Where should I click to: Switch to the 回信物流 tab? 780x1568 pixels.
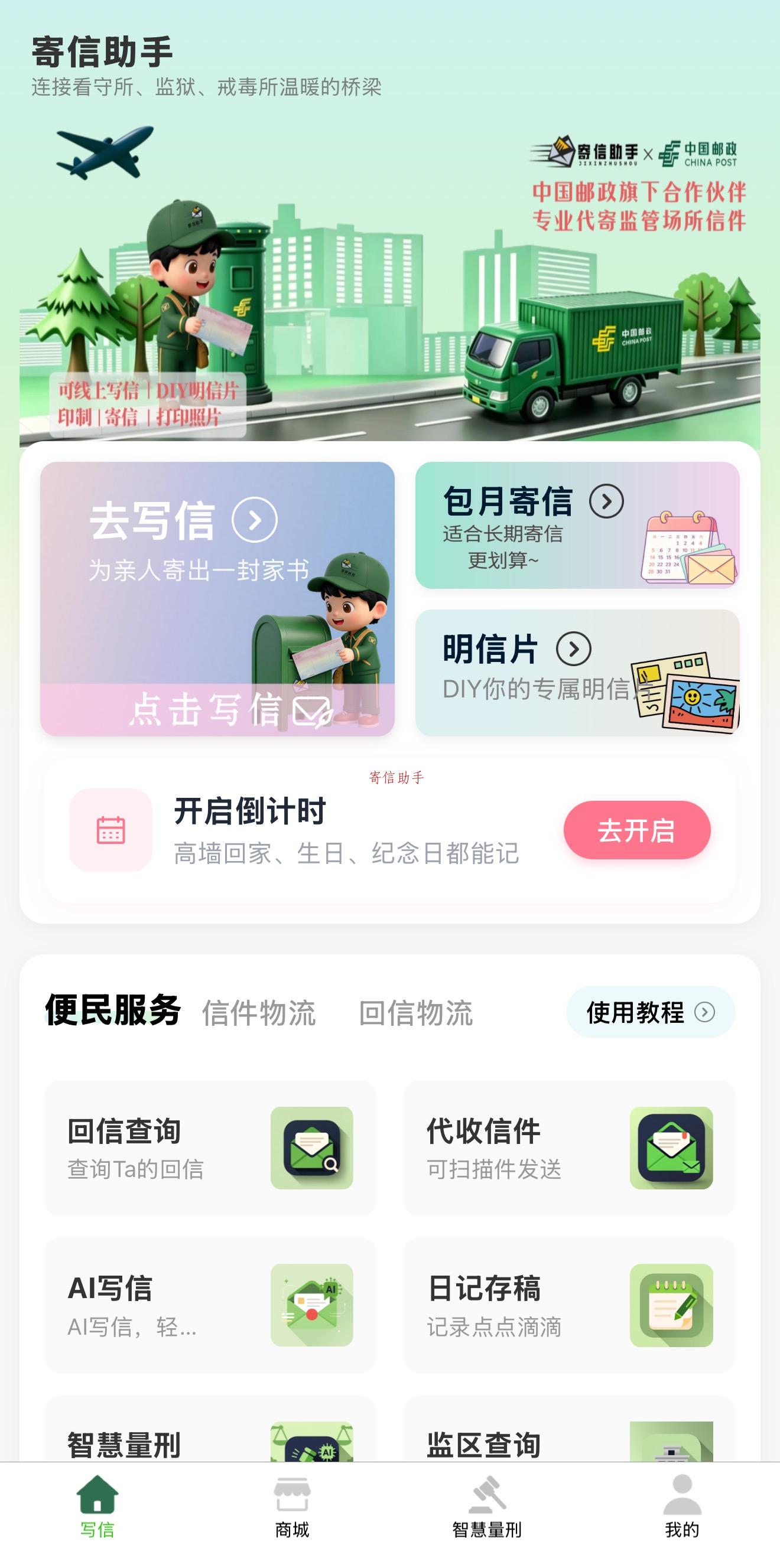[419, 1011]
